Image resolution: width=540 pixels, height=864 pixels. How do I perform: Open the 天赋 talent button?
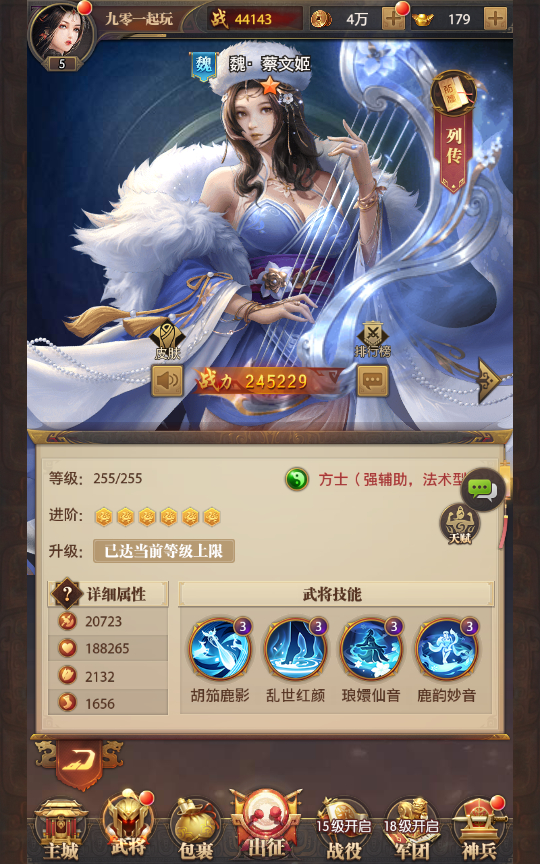[x=460, y=525]
